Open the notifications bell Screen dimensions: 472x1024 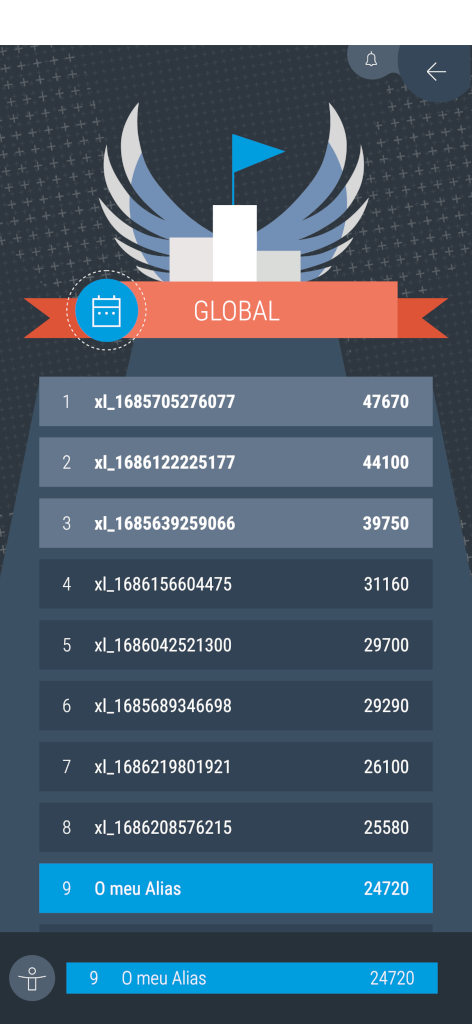tap(371, 59)
